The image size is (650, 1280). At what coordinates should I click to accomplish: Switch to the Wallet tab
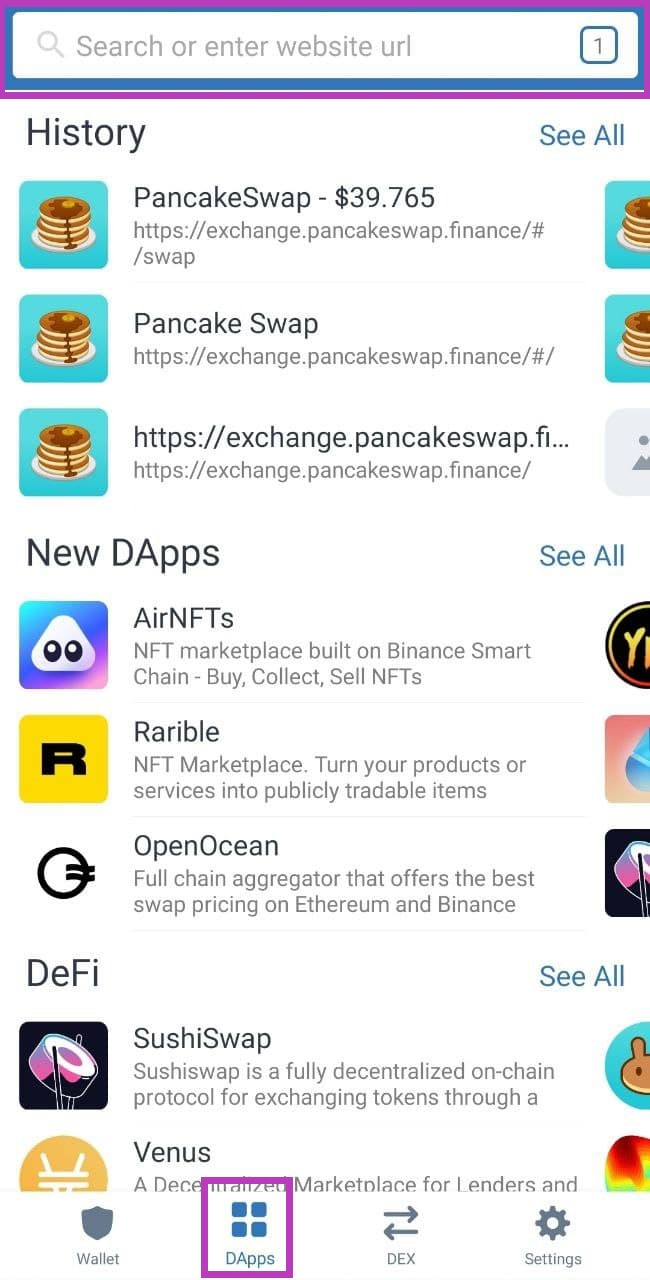97,1236
